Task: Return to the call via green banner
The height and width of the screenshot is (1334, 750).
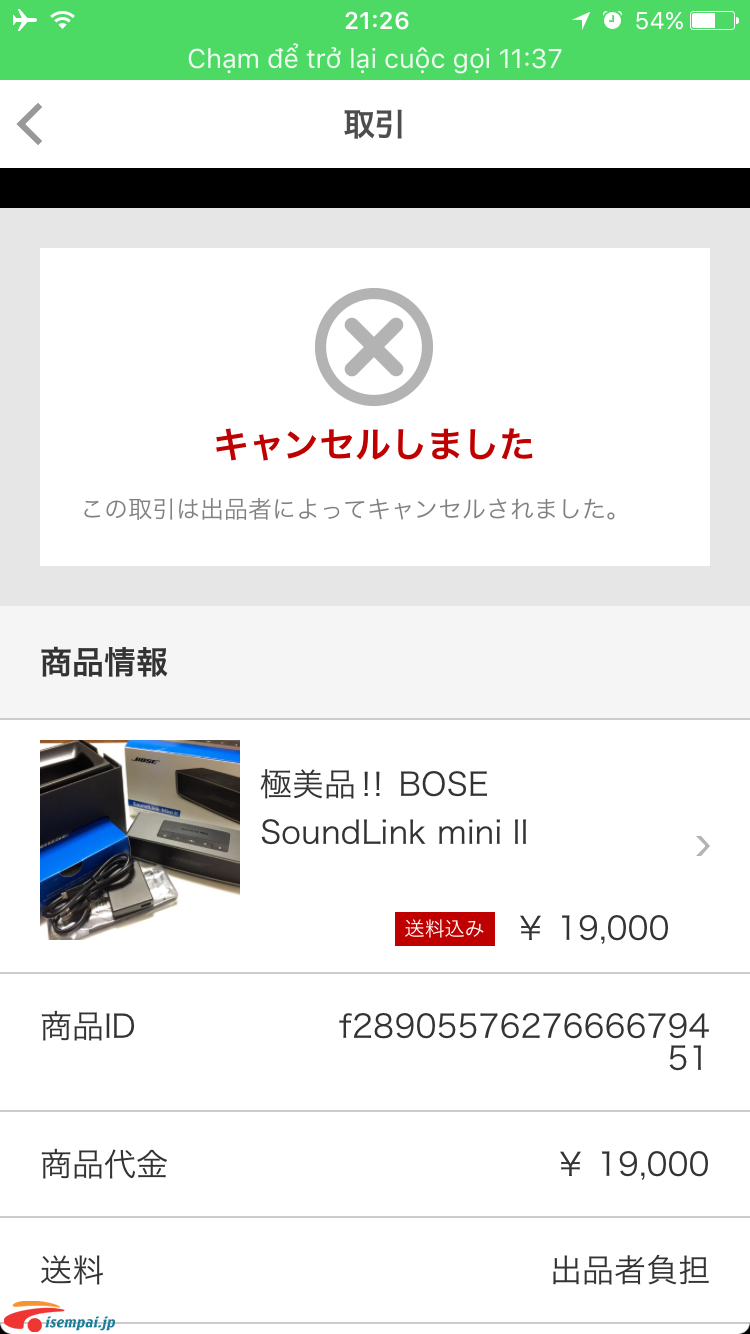Action: click(x=375, y=59)
